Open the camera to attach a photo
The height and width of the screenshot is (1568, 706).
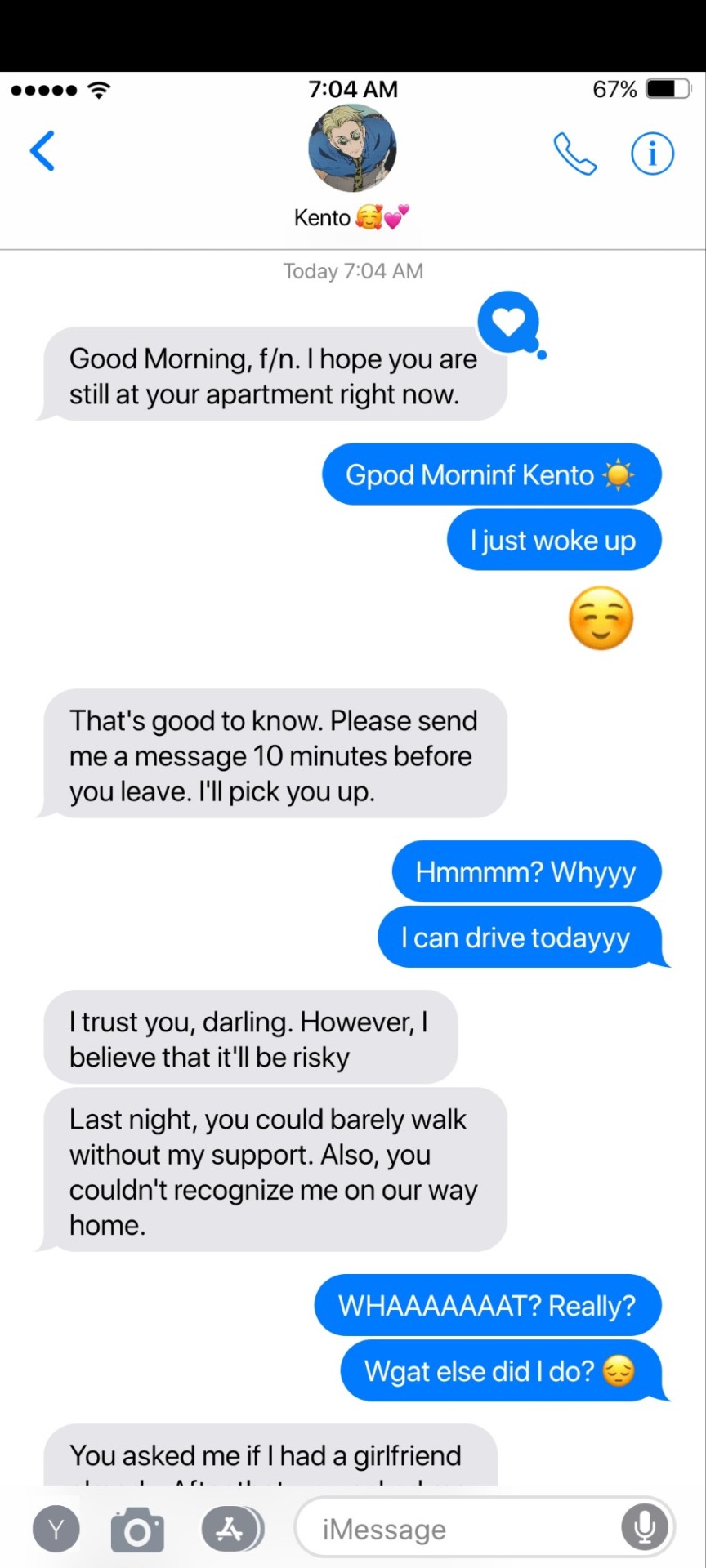tap(137, 1530)
